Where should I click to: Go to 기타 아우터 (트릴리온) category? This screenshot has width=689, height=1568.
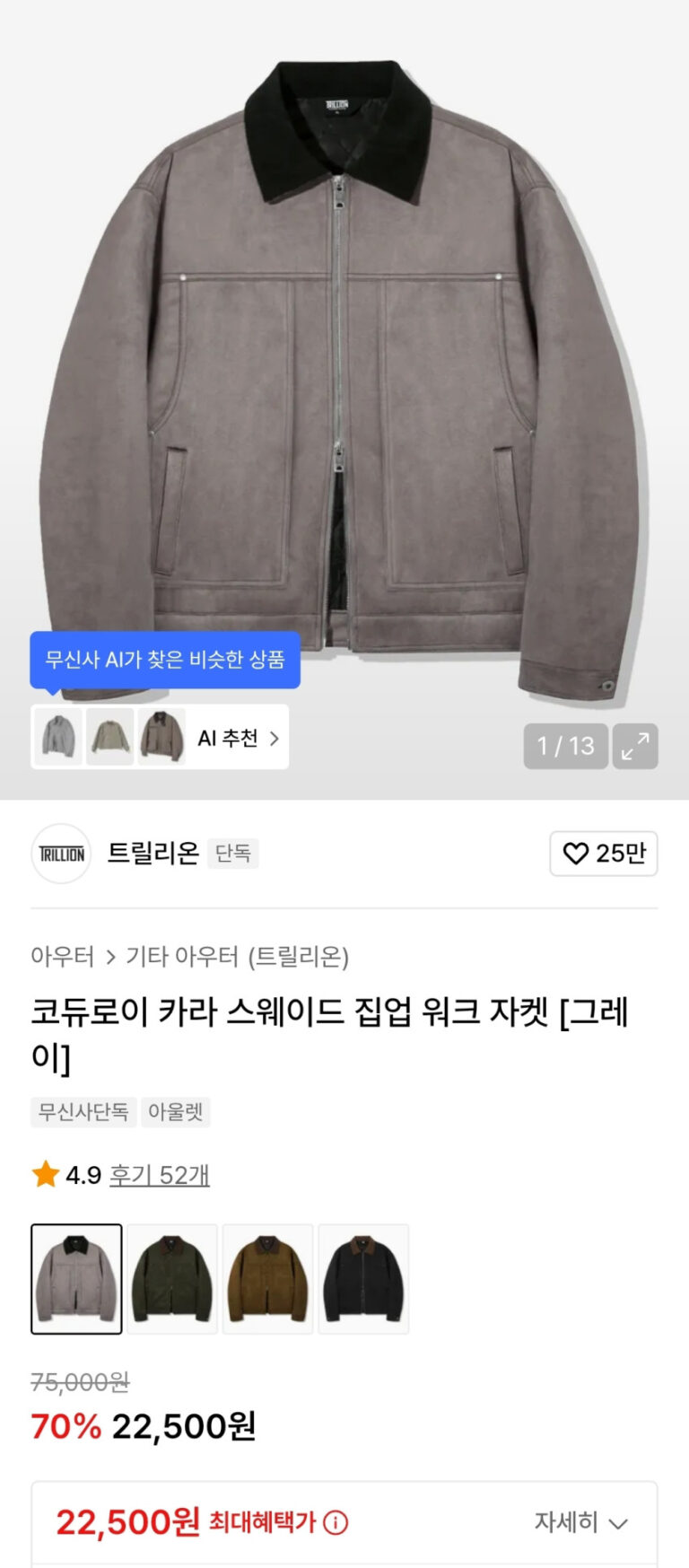click(237, 957)
